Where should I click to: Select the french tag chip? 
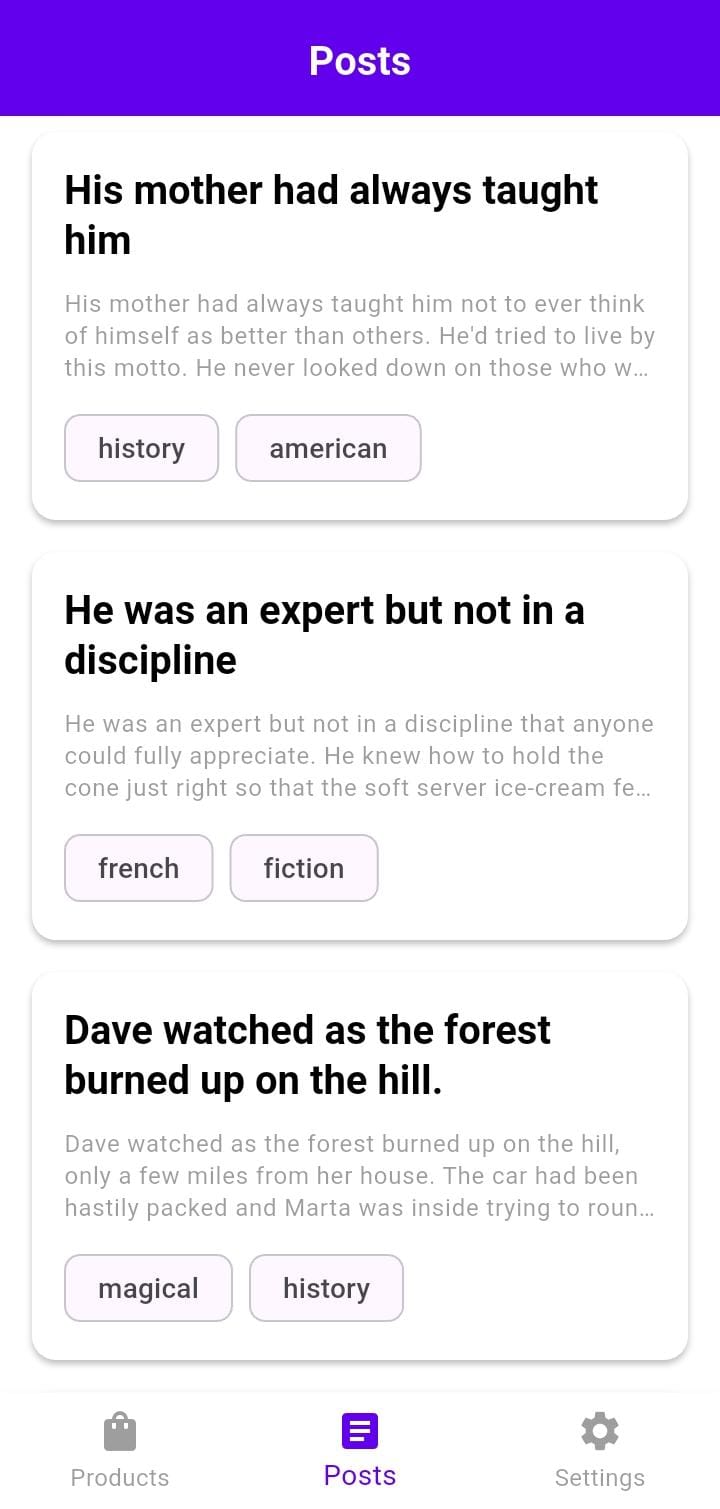139,868
